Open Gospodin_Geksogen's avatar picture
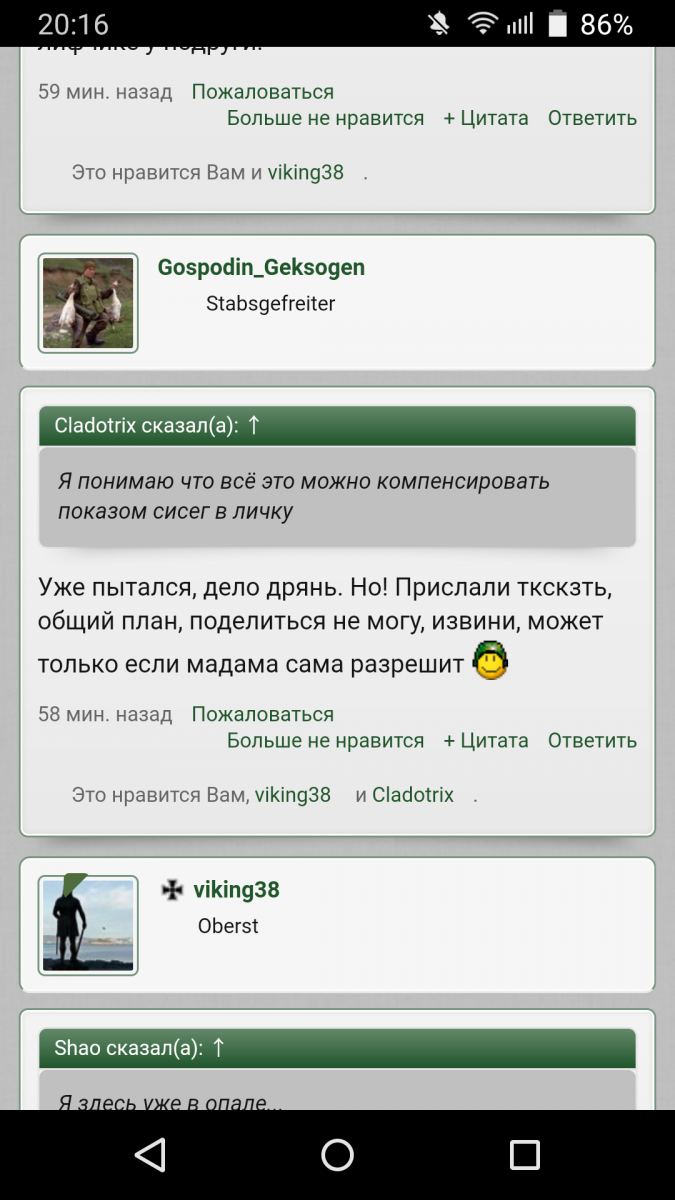The height and width of the screenshot is (1200, 675). (x=88, y=303)
